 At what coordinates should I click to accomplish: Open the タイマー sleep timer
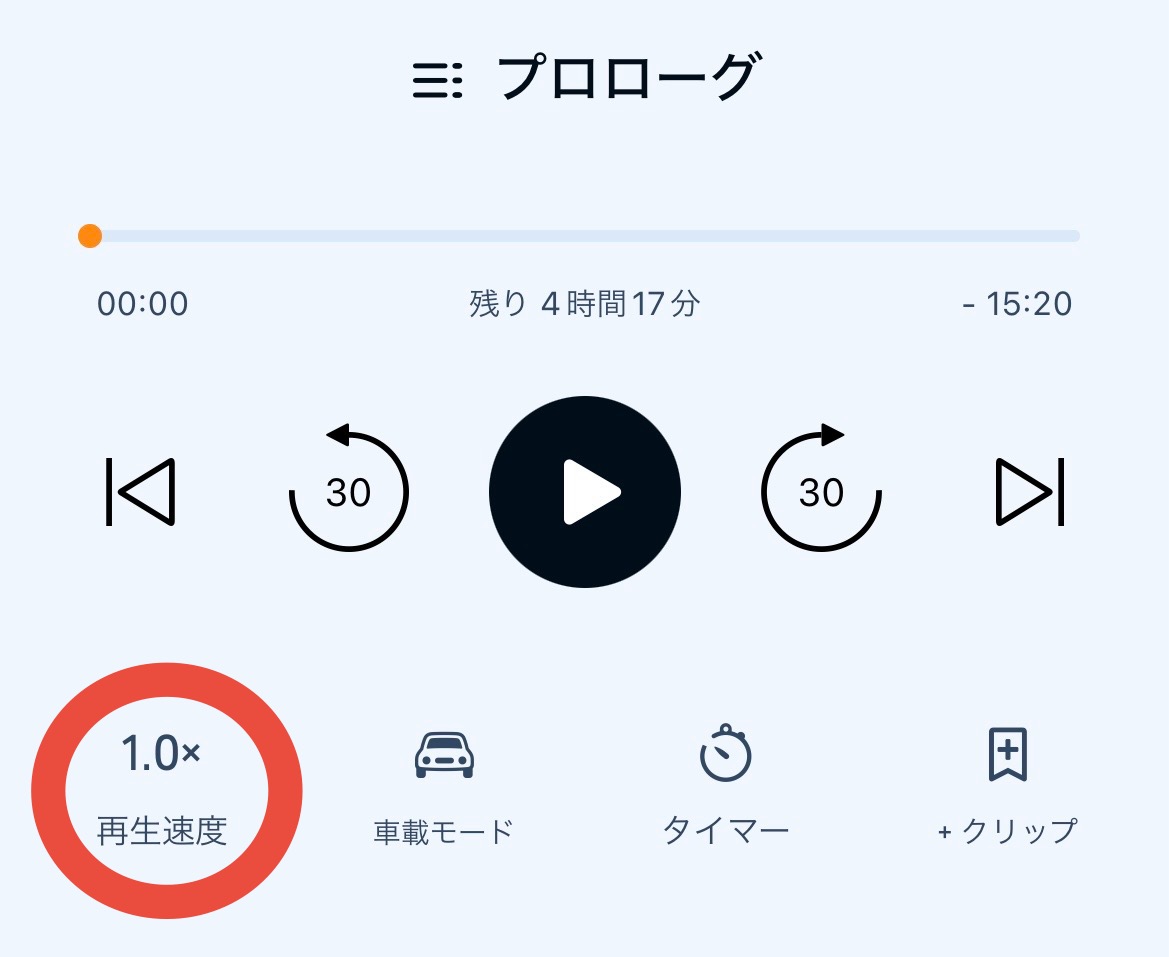[725, 790]
